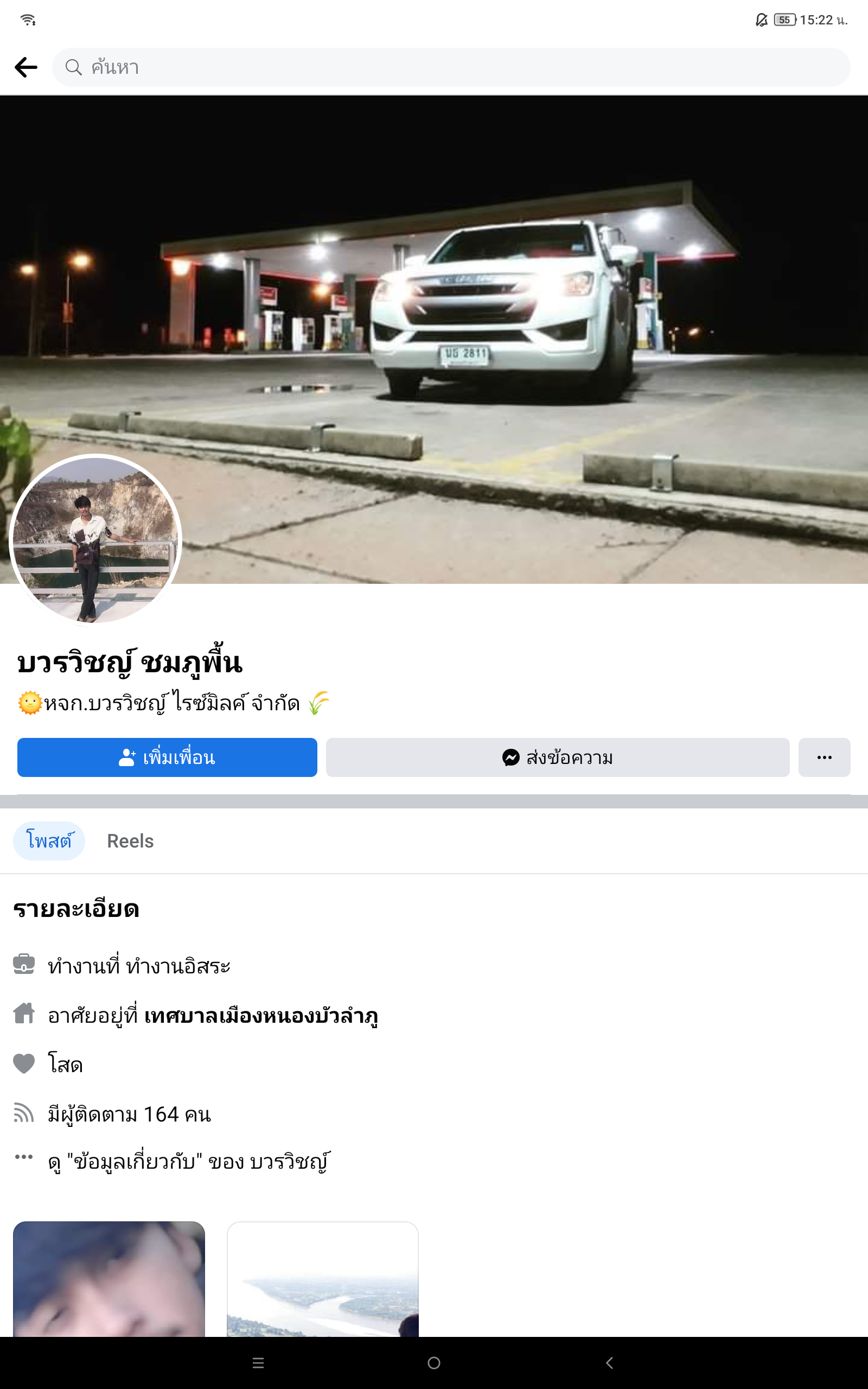The width and height of the screenshot is (868, 1389).
Task: Switch to the Reels tab
Action: 130,841
